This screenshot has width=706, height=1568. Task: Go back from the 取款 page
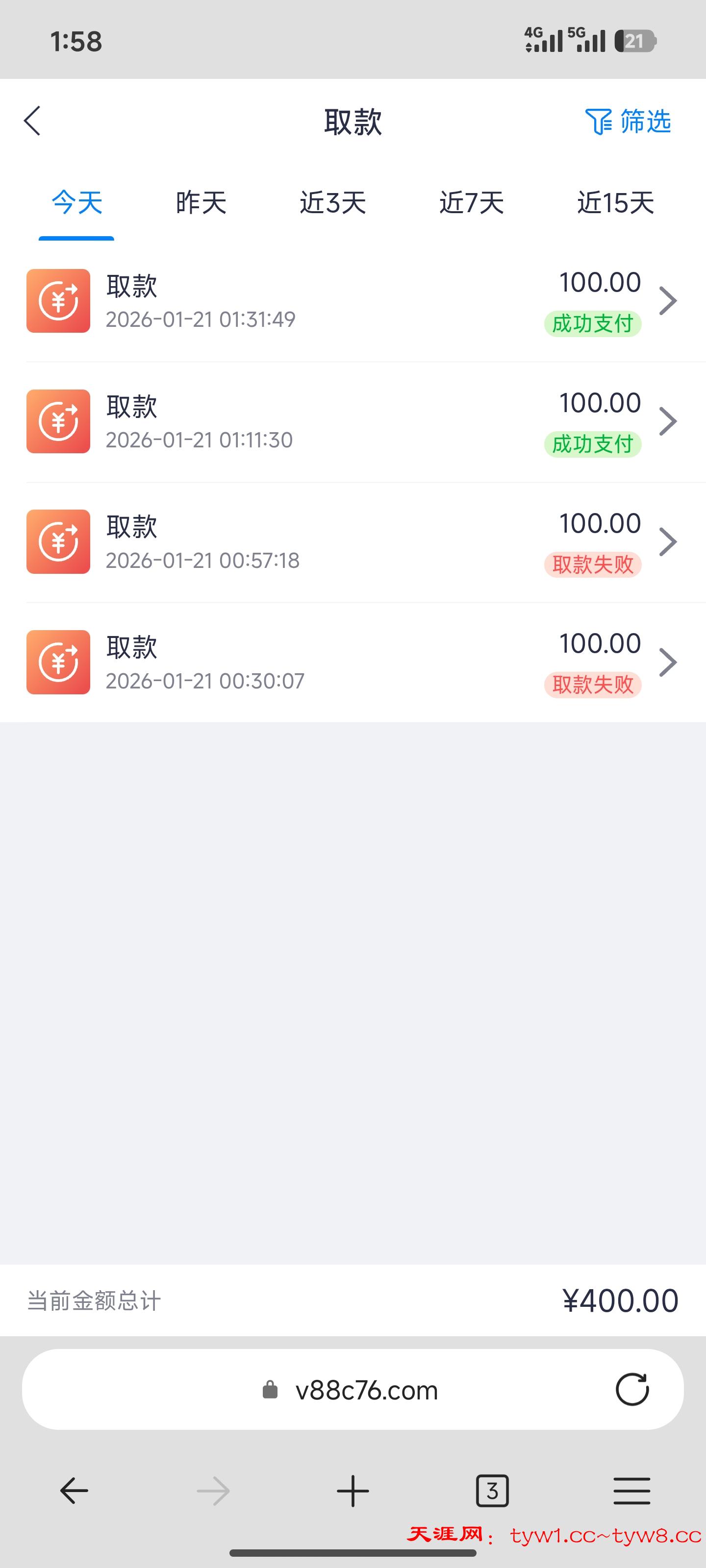33,121
